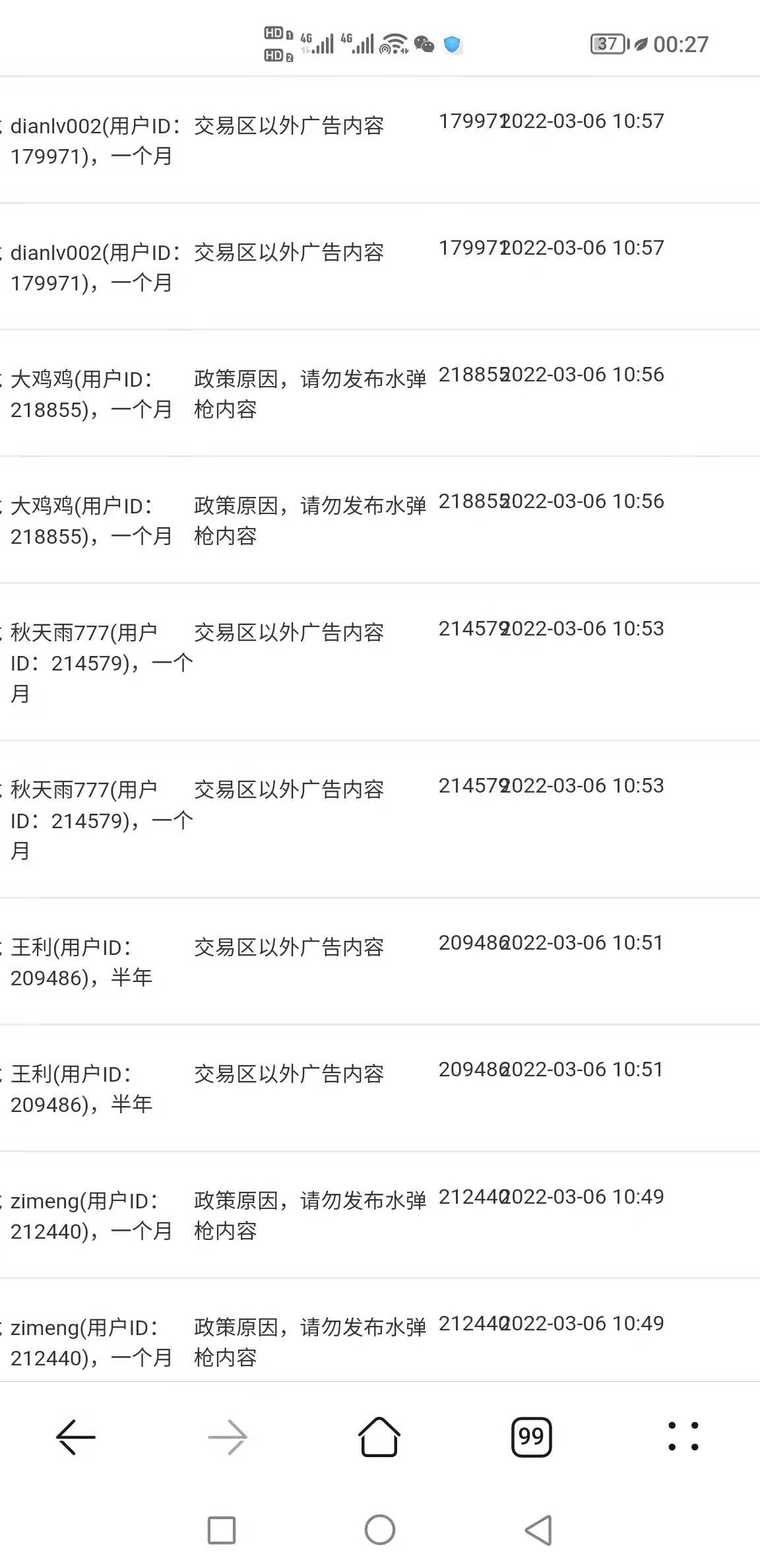This screenshot has width=760, height=1568.
Task: Show recent apps with the square button
Action: click(x=222, y=1530)
